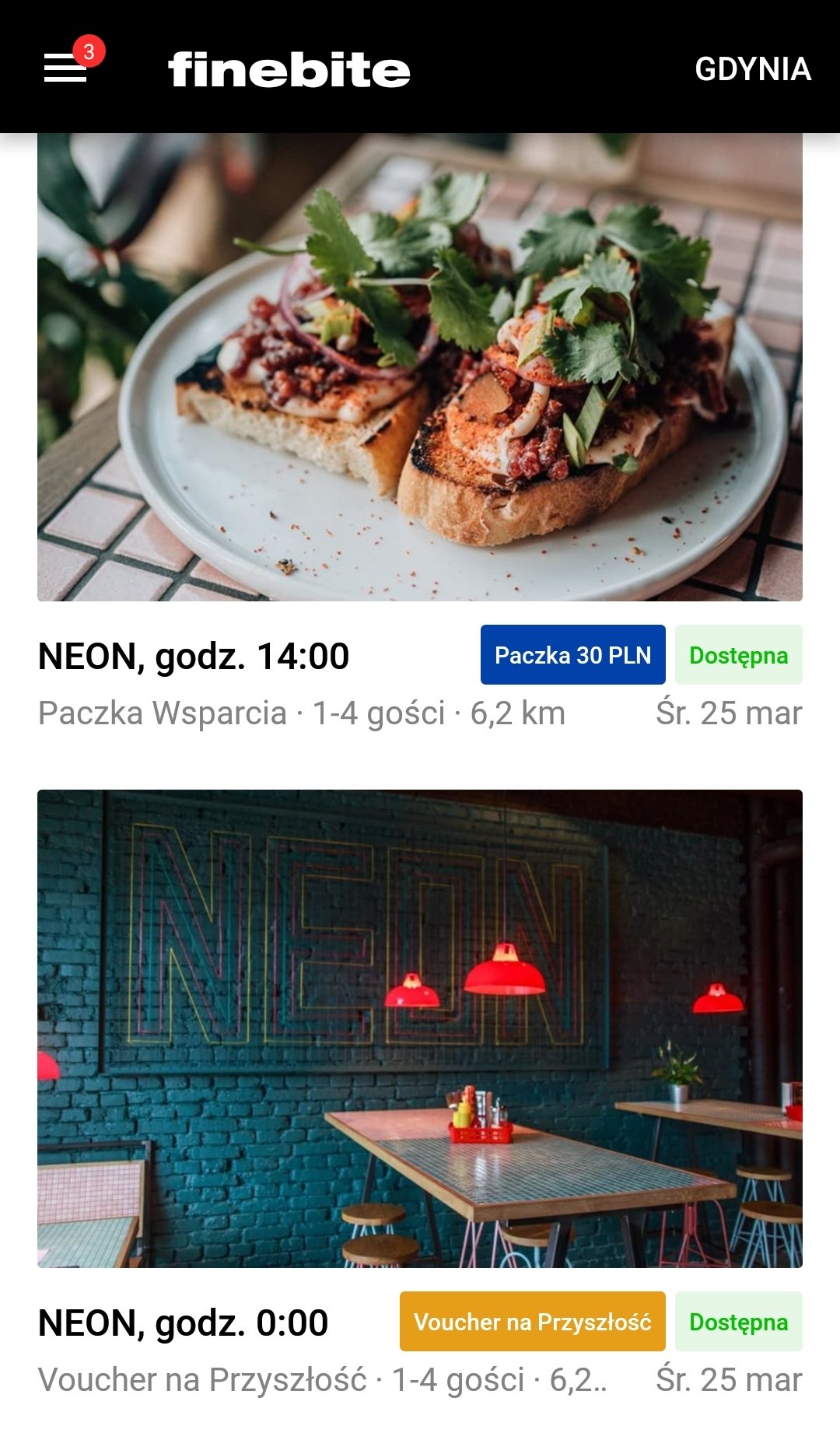This screenshot has width=840, height=1440.
Task: Open the hamburger menu with notification badge
Action: click(66, 68)
